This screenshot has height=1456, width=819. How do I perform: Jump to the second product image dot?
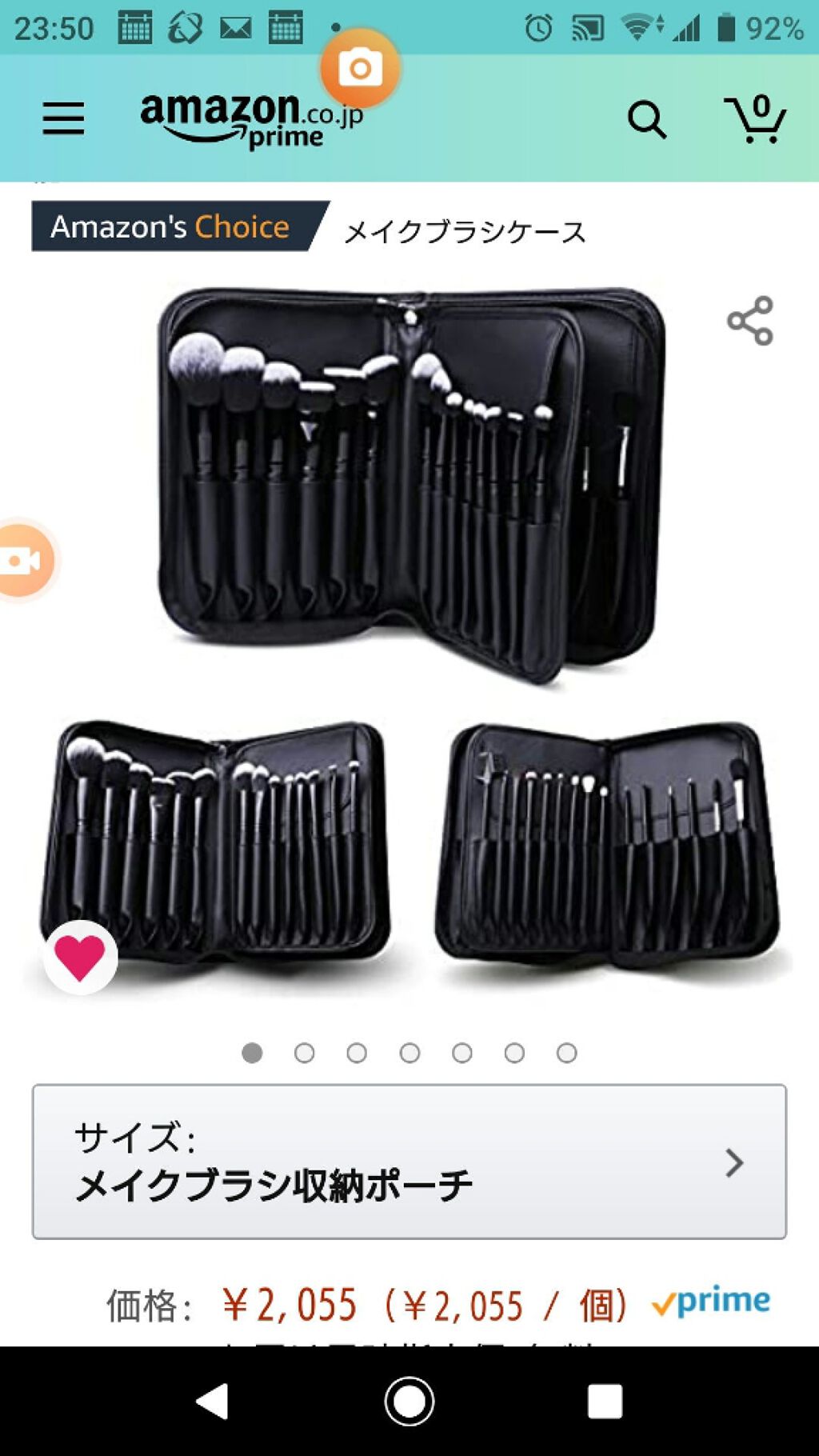tap(304, 1053)
